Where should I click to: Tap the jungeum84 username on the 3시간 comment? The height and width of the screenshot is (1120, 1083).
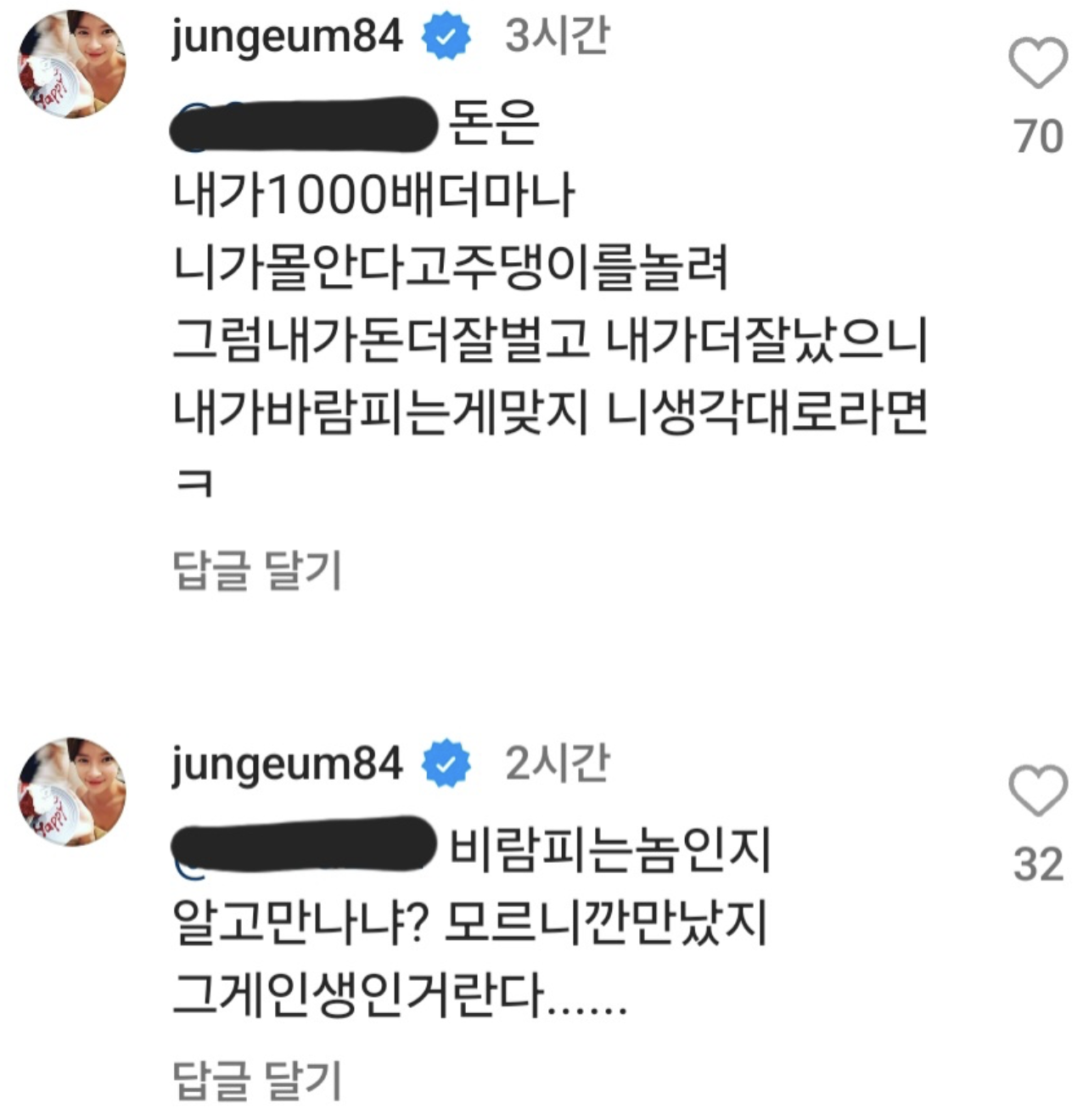click(286, 37)
